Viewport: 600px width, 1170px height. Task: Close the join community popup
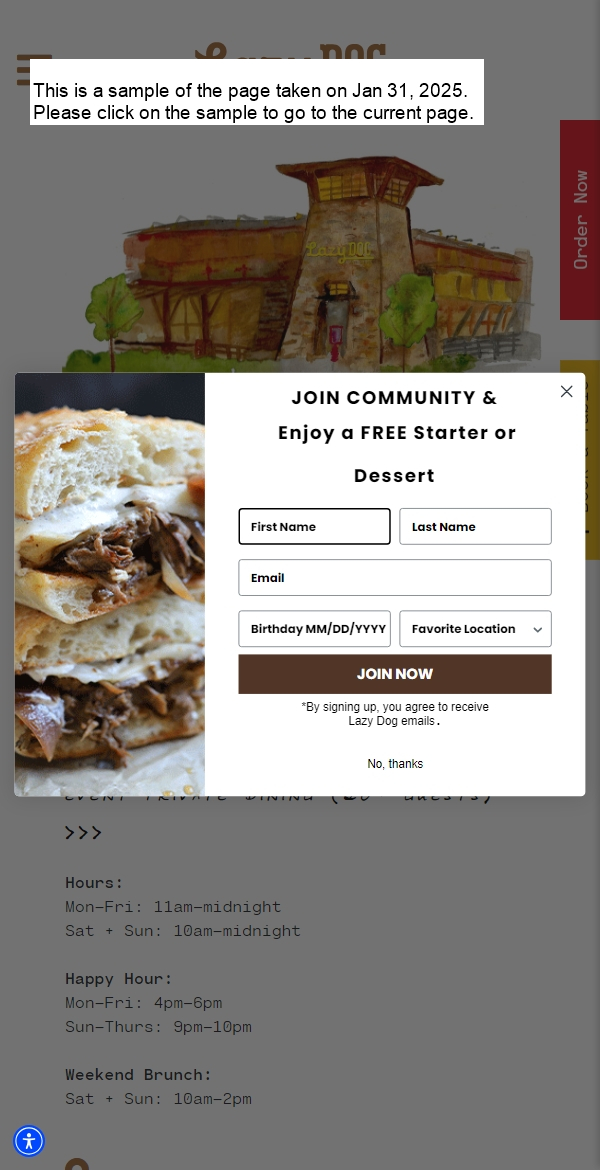tap(566, 392)
